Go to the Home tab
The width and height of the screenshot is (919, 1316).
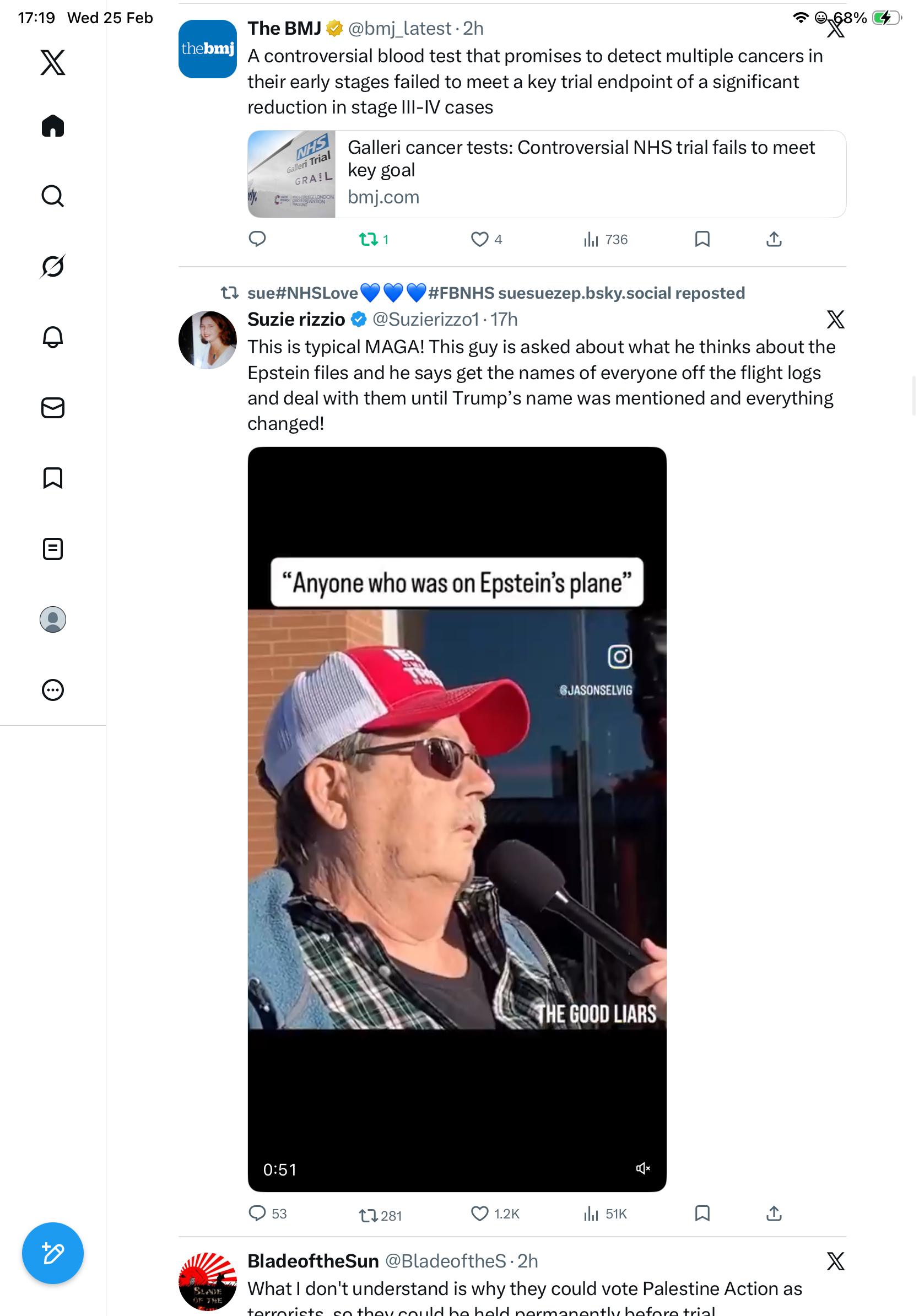(x=53, y=126)
